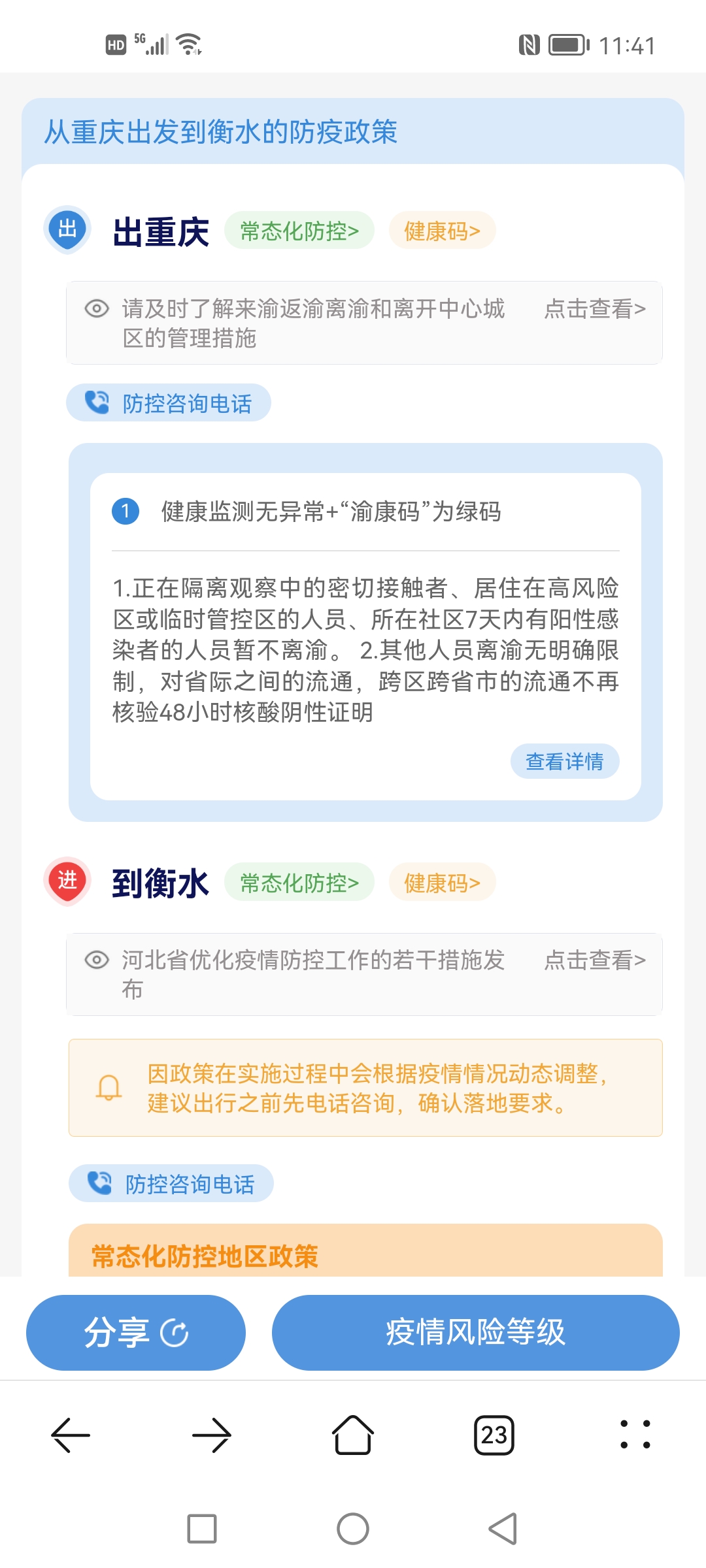Tap 防控咨询电话 under the Chongqing section
Image resolution: width=706 pixels, height=1568 pixels.
169,402
